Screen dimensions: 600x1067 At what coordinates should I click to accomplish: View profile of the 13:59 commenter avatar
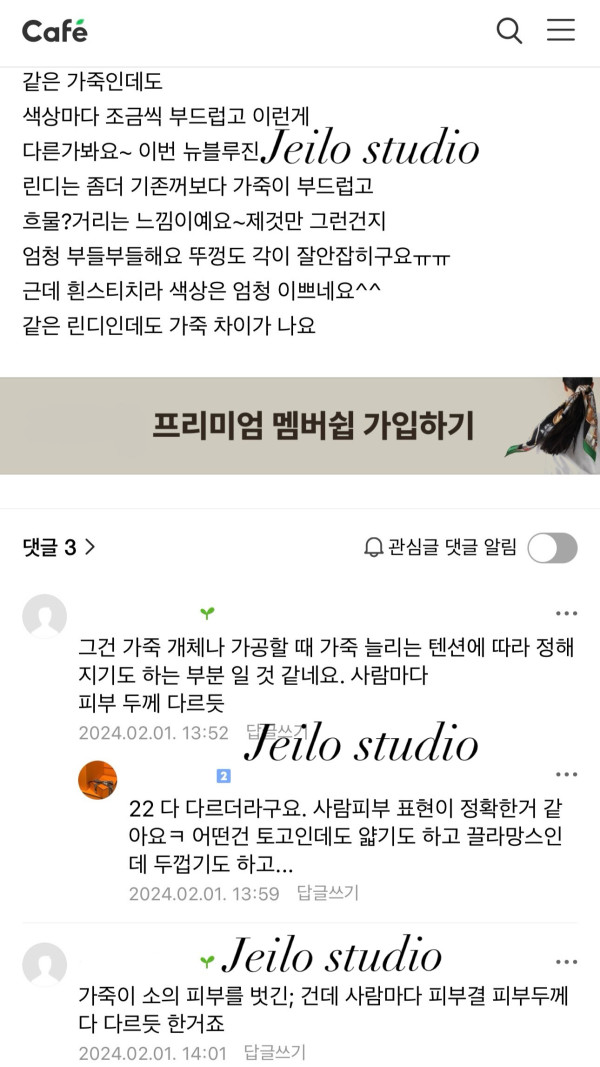[x=98, y=780]
